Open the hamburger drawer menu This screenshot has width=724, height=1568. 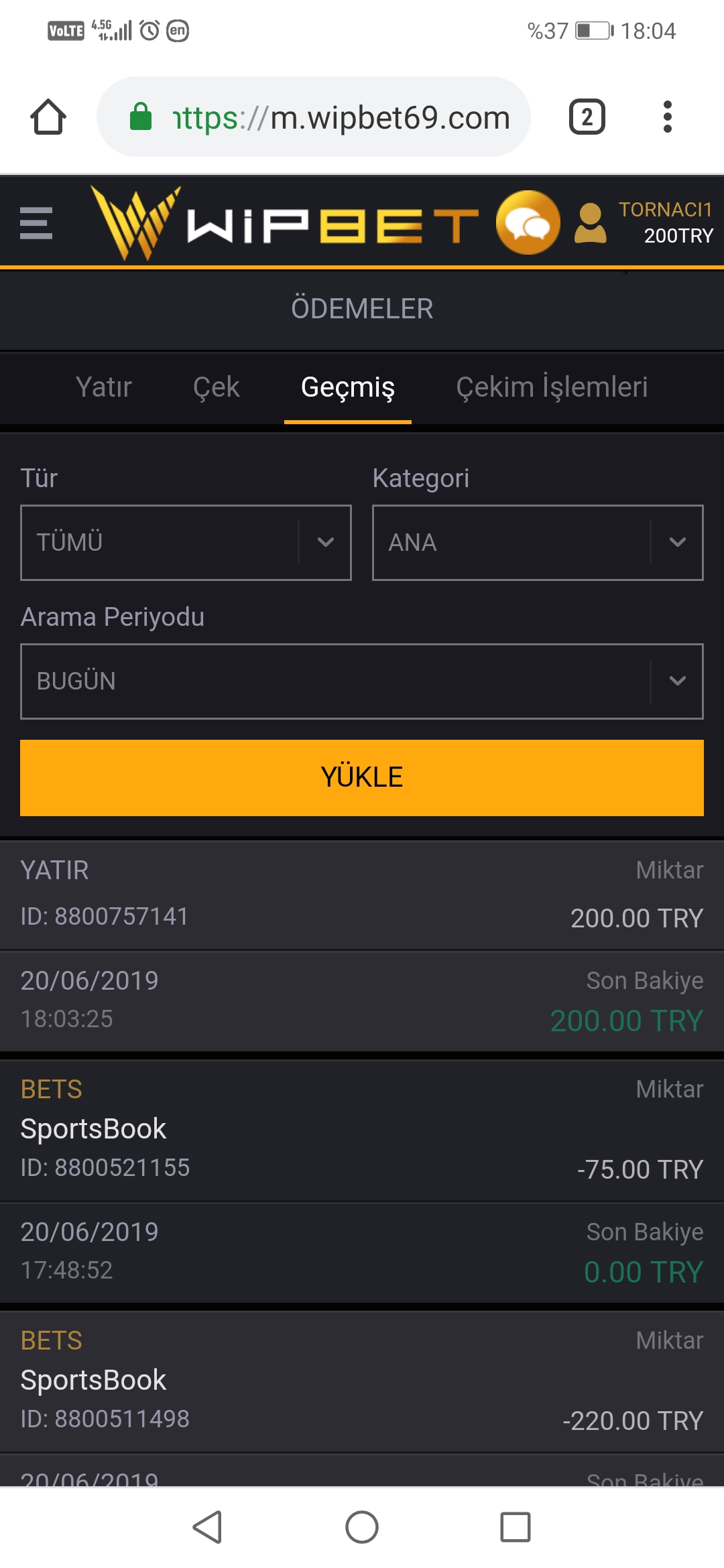[x=36, y=223]
